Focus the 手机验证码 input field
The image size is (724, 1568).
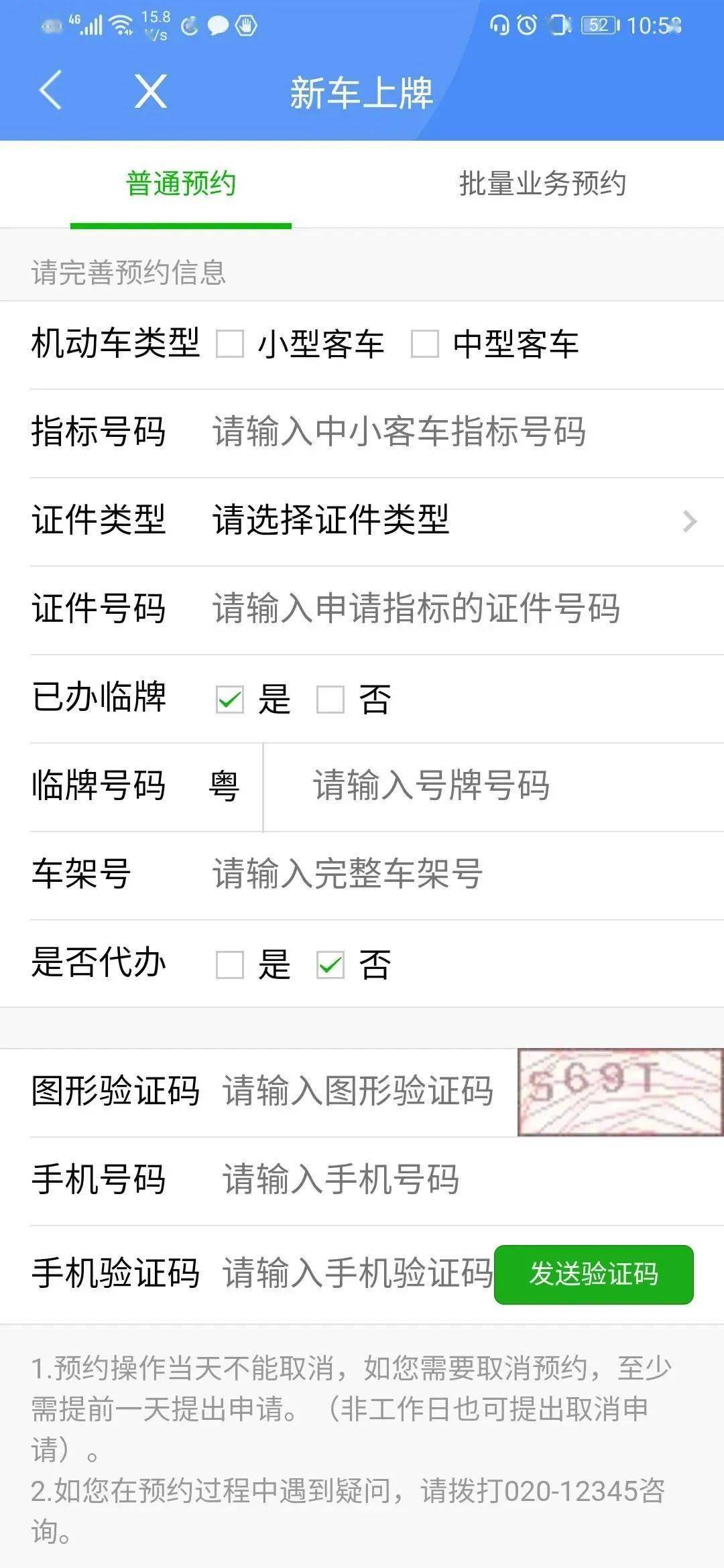[x=357, y=1273]
